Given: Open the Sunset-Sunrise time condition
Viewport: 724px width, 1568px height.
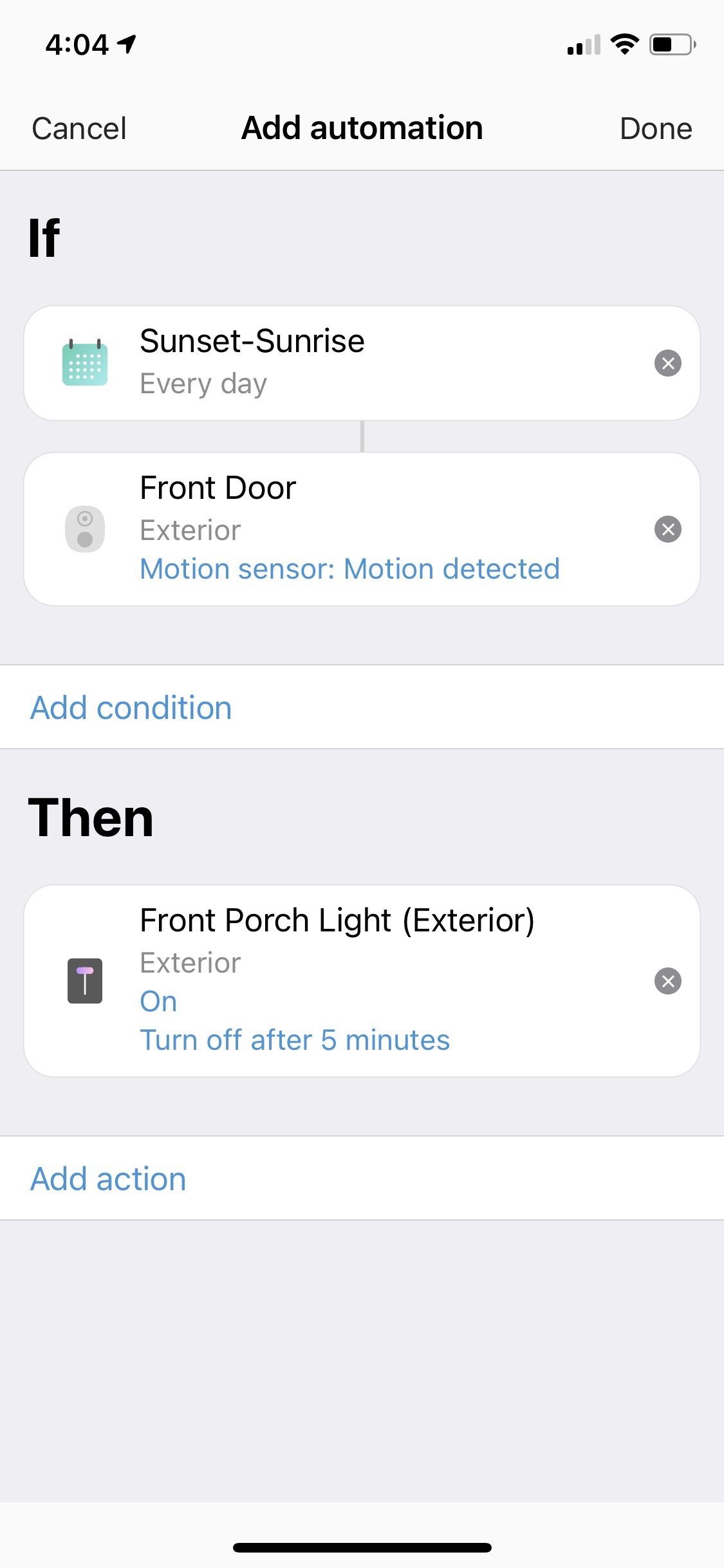Looking at the screenshot, I should coord(362,363).
